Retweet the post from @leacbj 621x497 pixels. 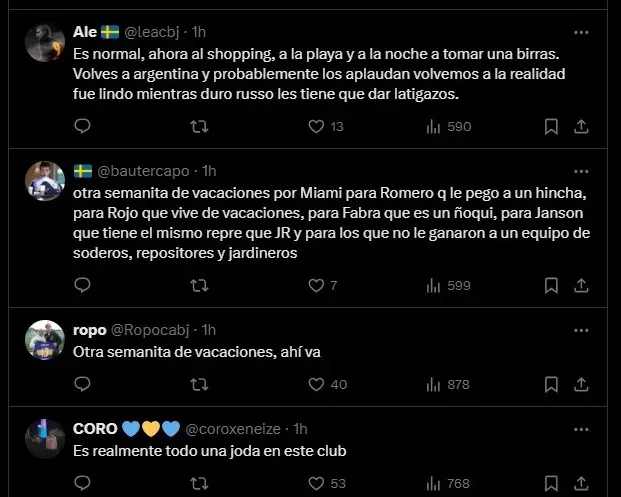[x=199, y=127]
